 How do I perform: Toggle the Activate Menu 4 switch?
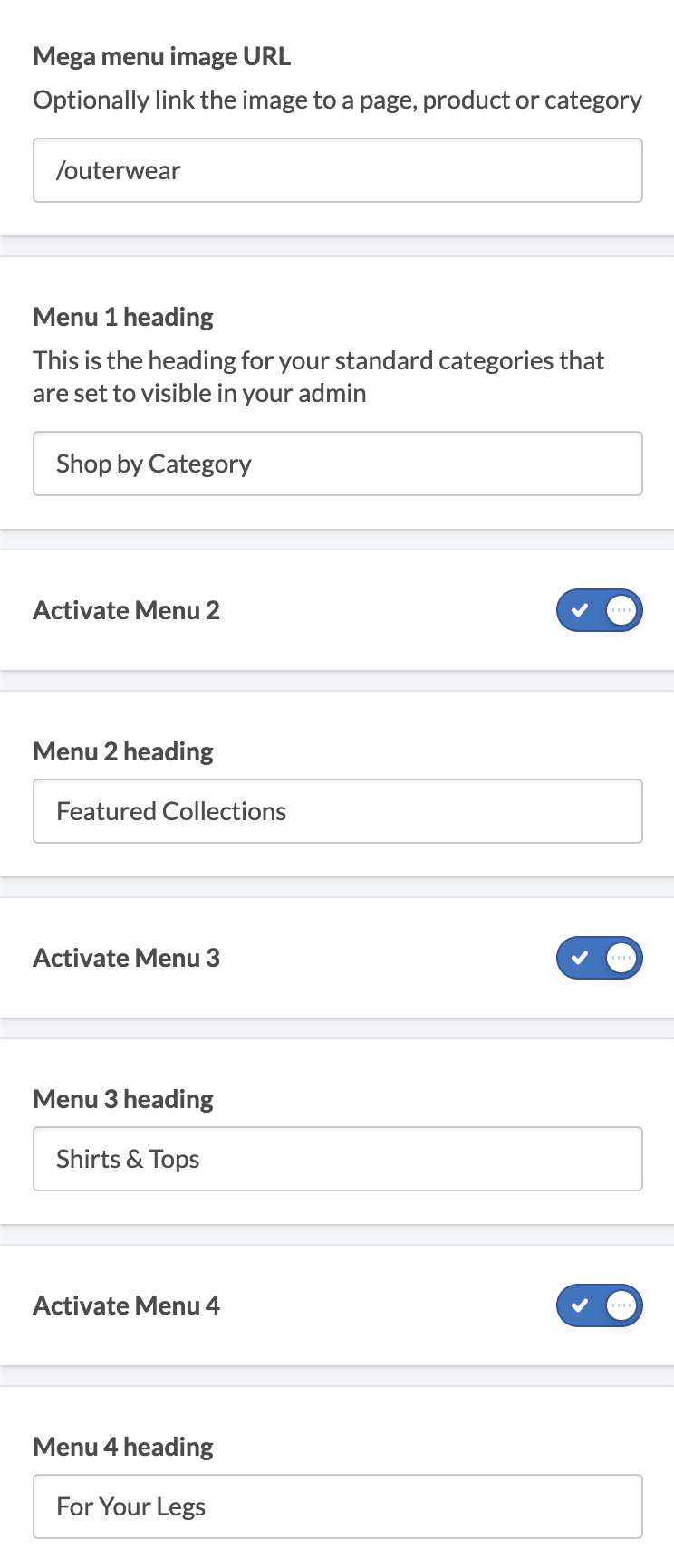click(599, 1305)
